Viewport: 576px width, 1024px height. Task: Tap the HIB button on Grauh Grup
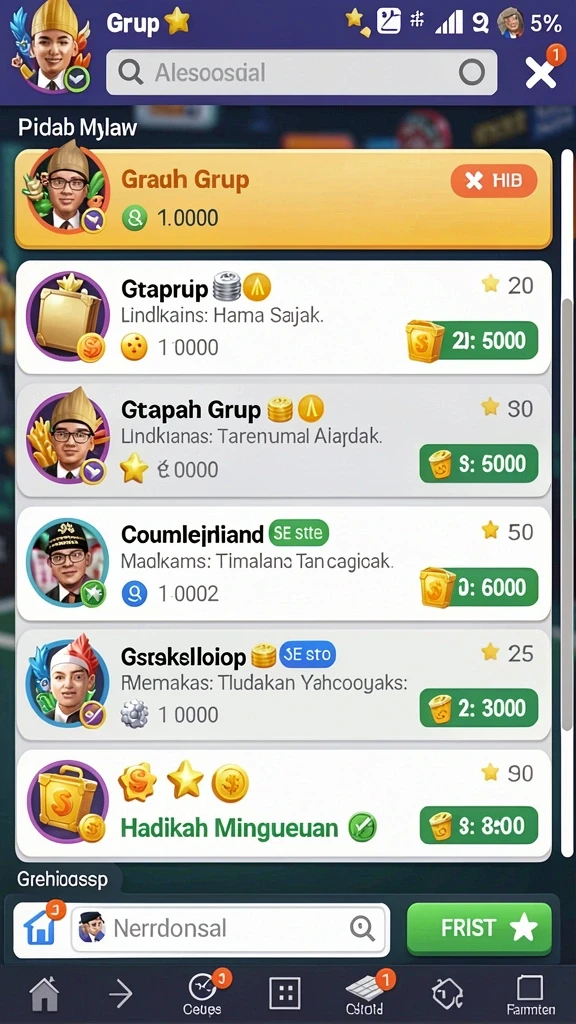(494, 181)
